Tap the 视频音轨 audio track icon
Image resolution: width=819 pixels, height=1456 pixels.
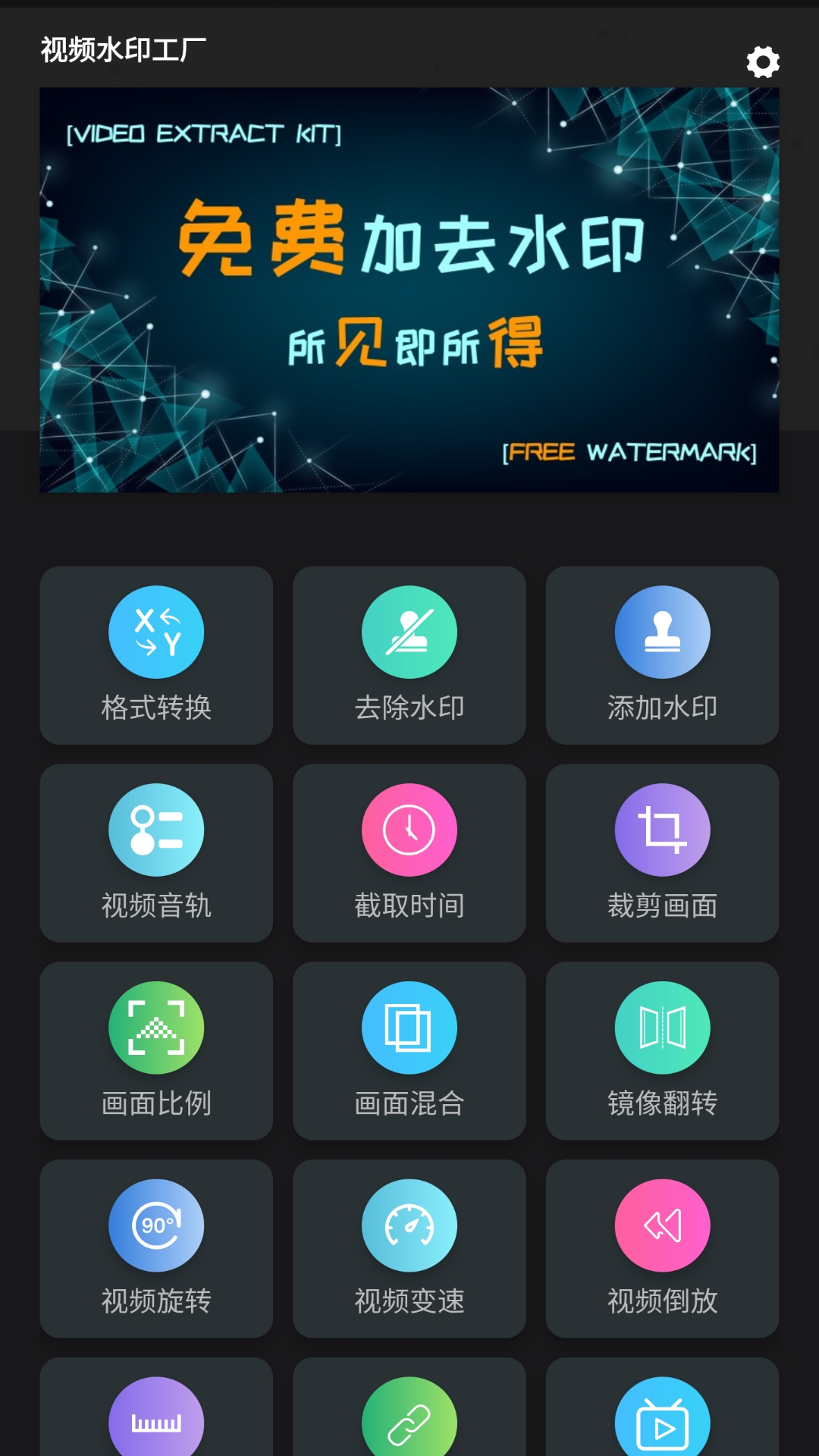(156, 830)
